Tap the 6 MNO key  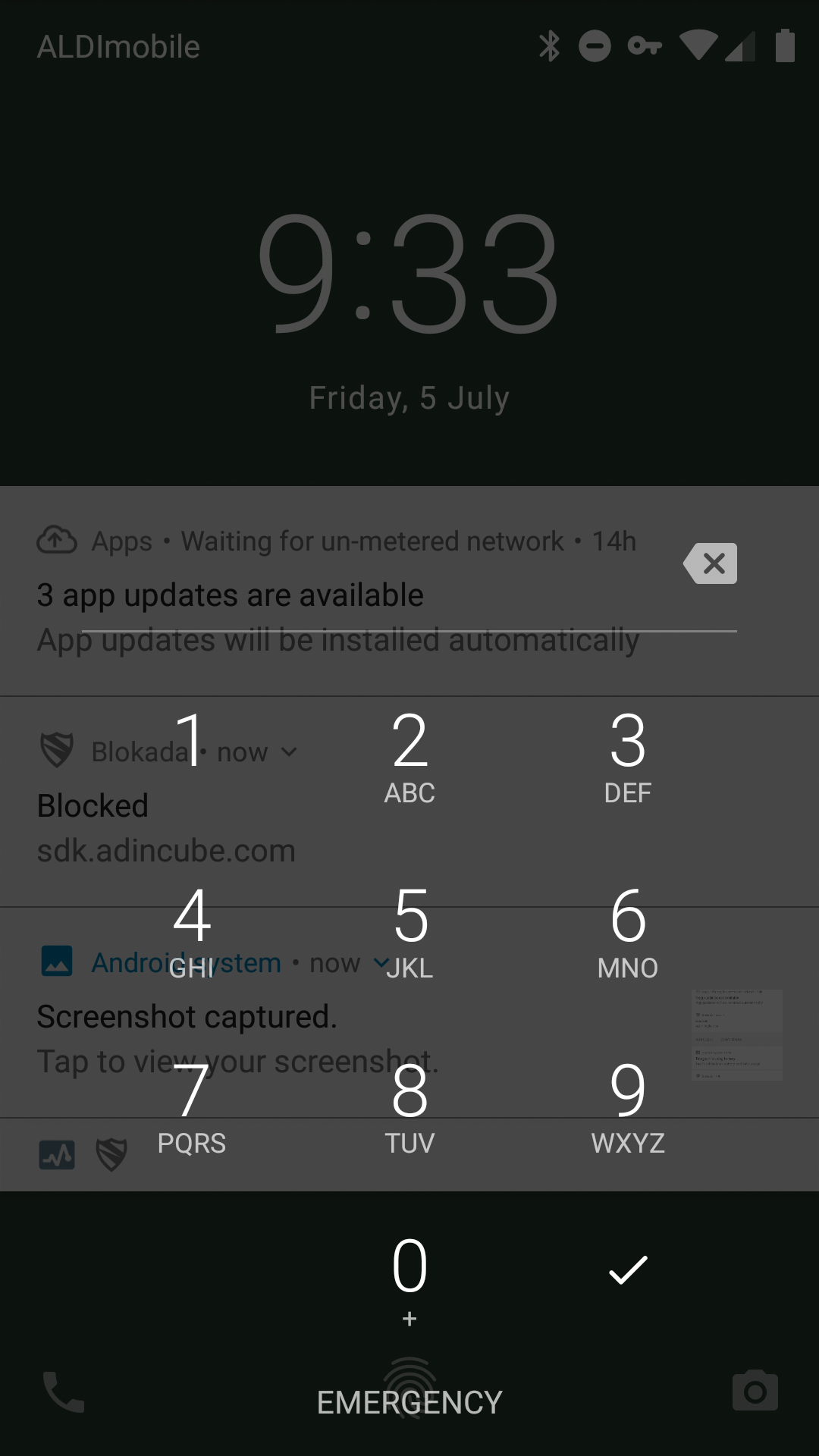point(628,934)
